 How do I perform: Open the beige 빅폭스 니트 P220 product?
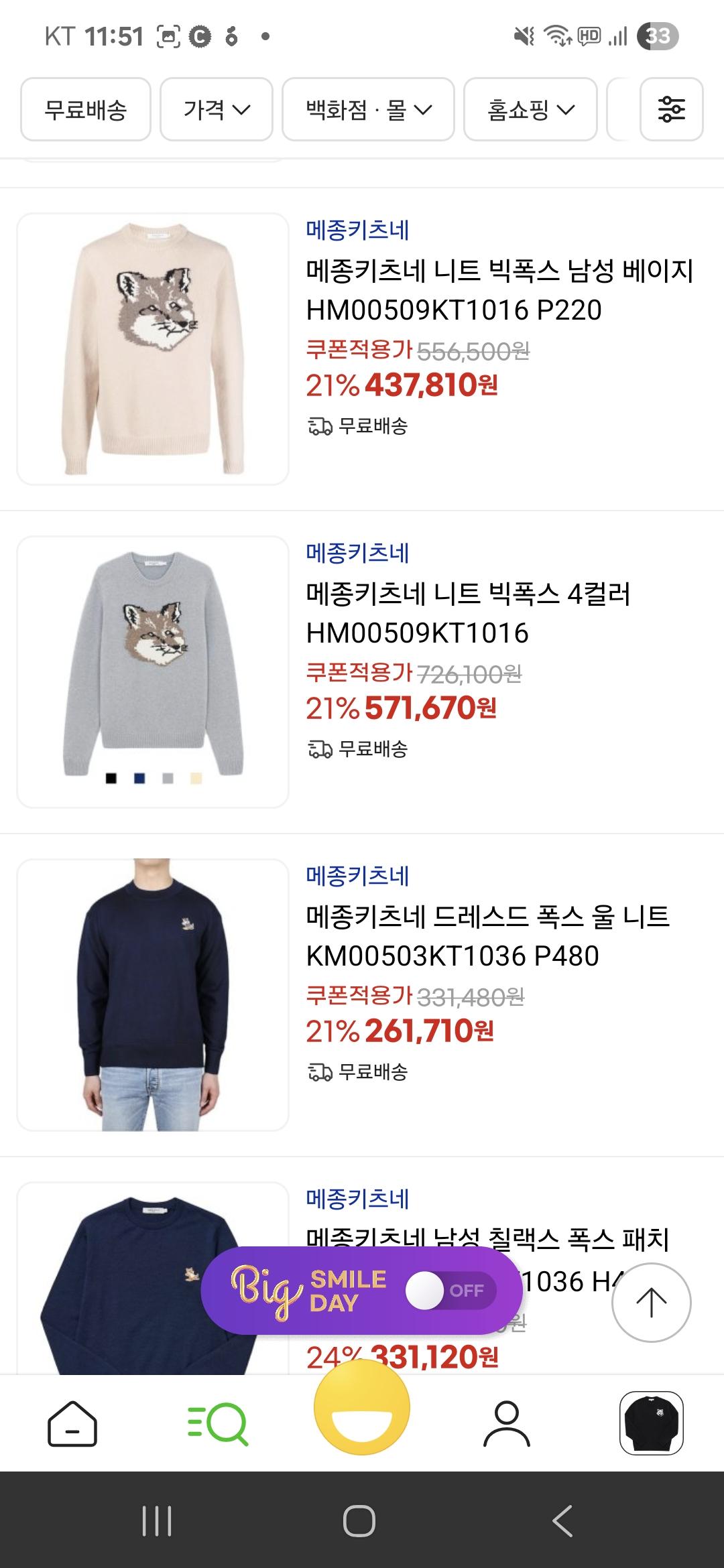499,290
